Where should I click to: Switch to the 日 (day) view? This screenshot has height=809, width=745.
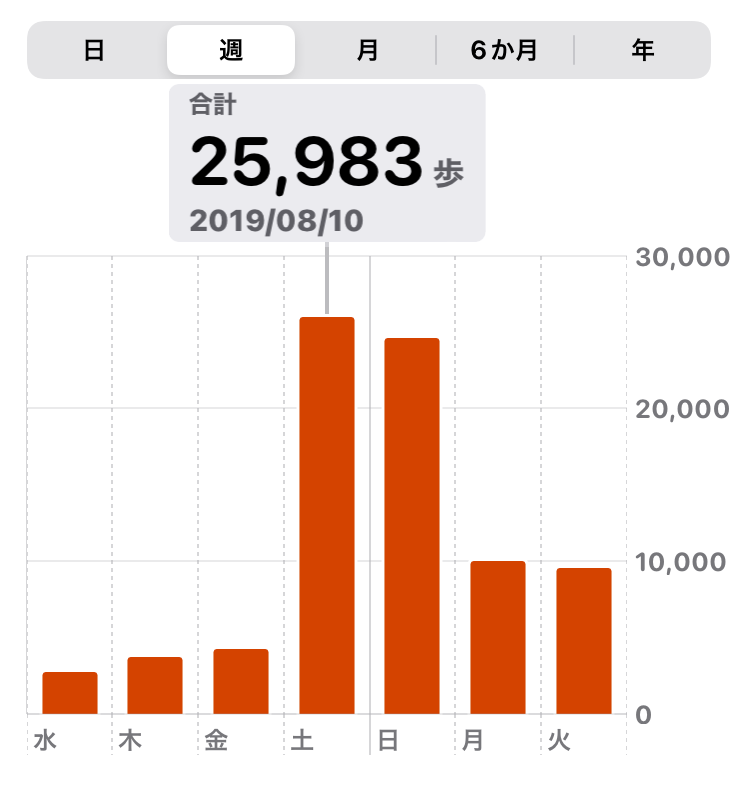tap(94, 50)
